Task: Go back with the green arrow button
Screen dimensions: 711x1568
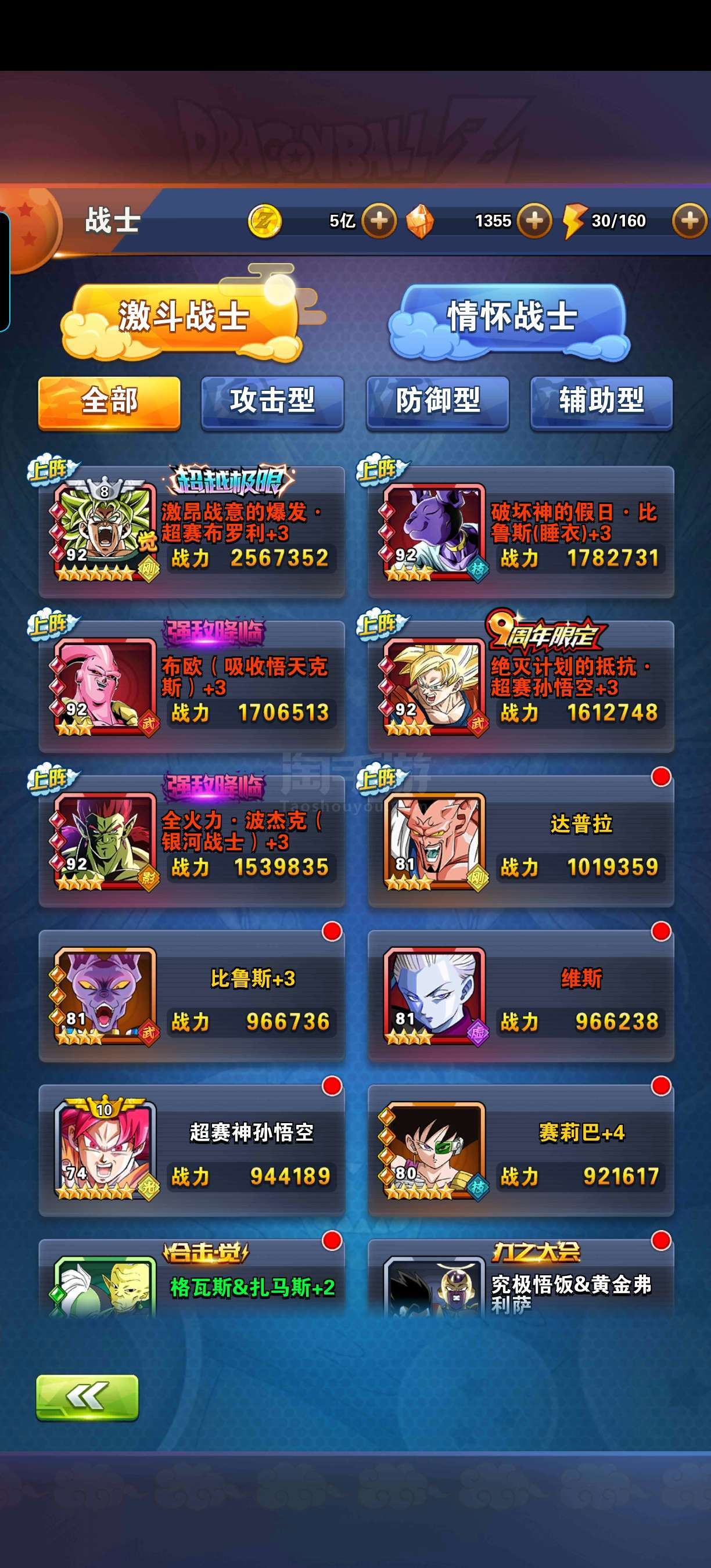Action: point(87,1398)
